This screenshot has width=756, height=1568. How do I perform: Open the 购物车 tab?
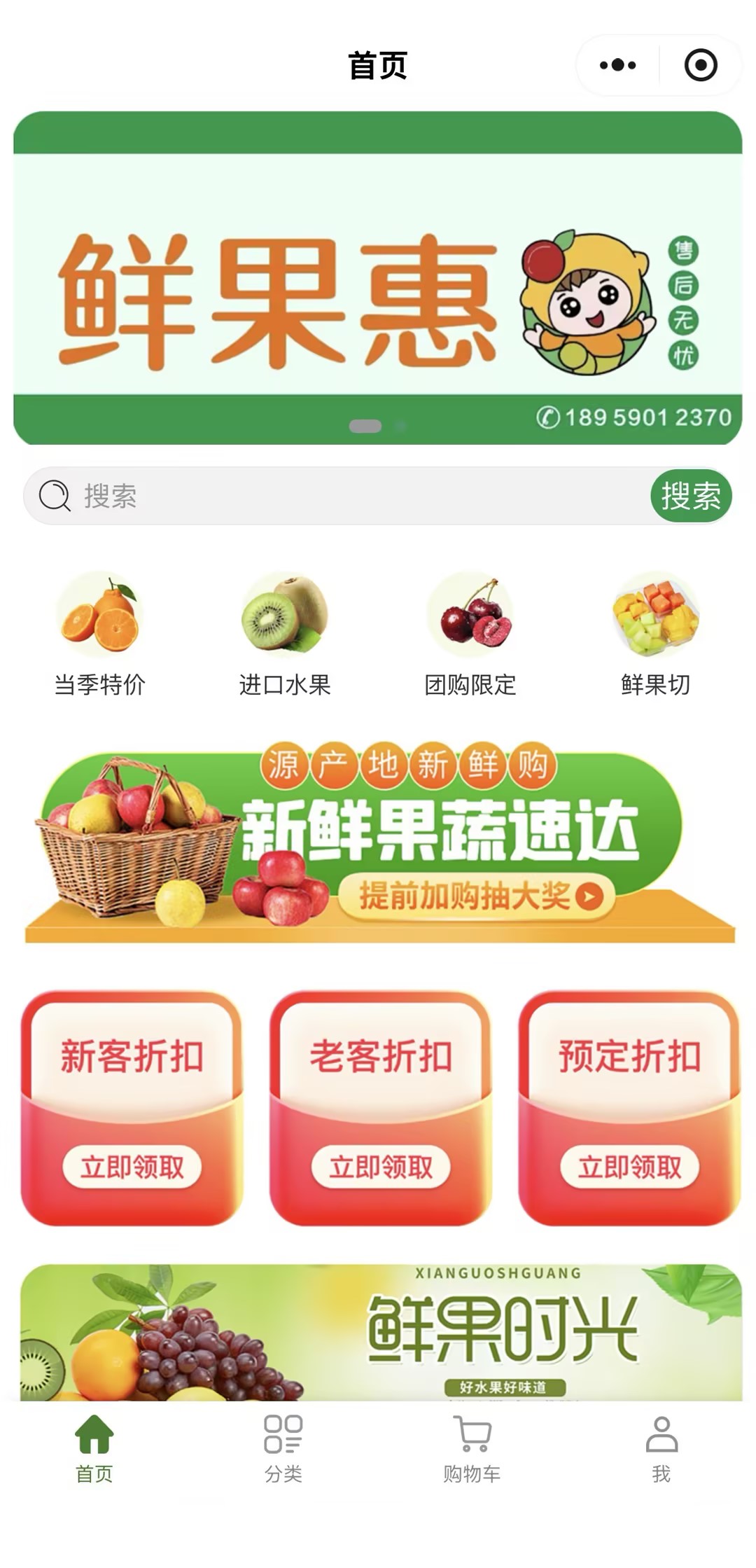(472, 1449)
